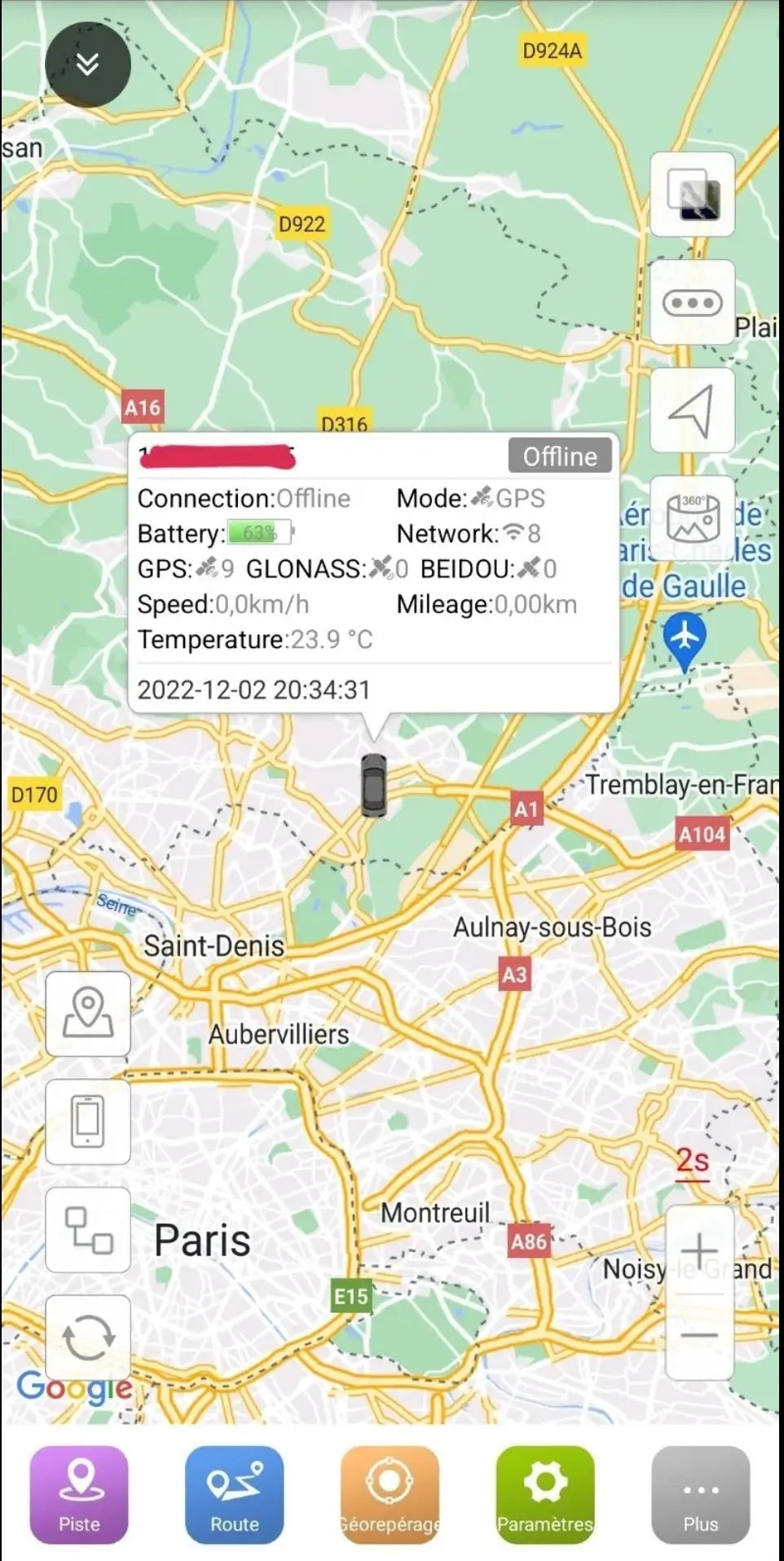
Task: Open the three-dots options button
Action: click(x=692, y=303)
